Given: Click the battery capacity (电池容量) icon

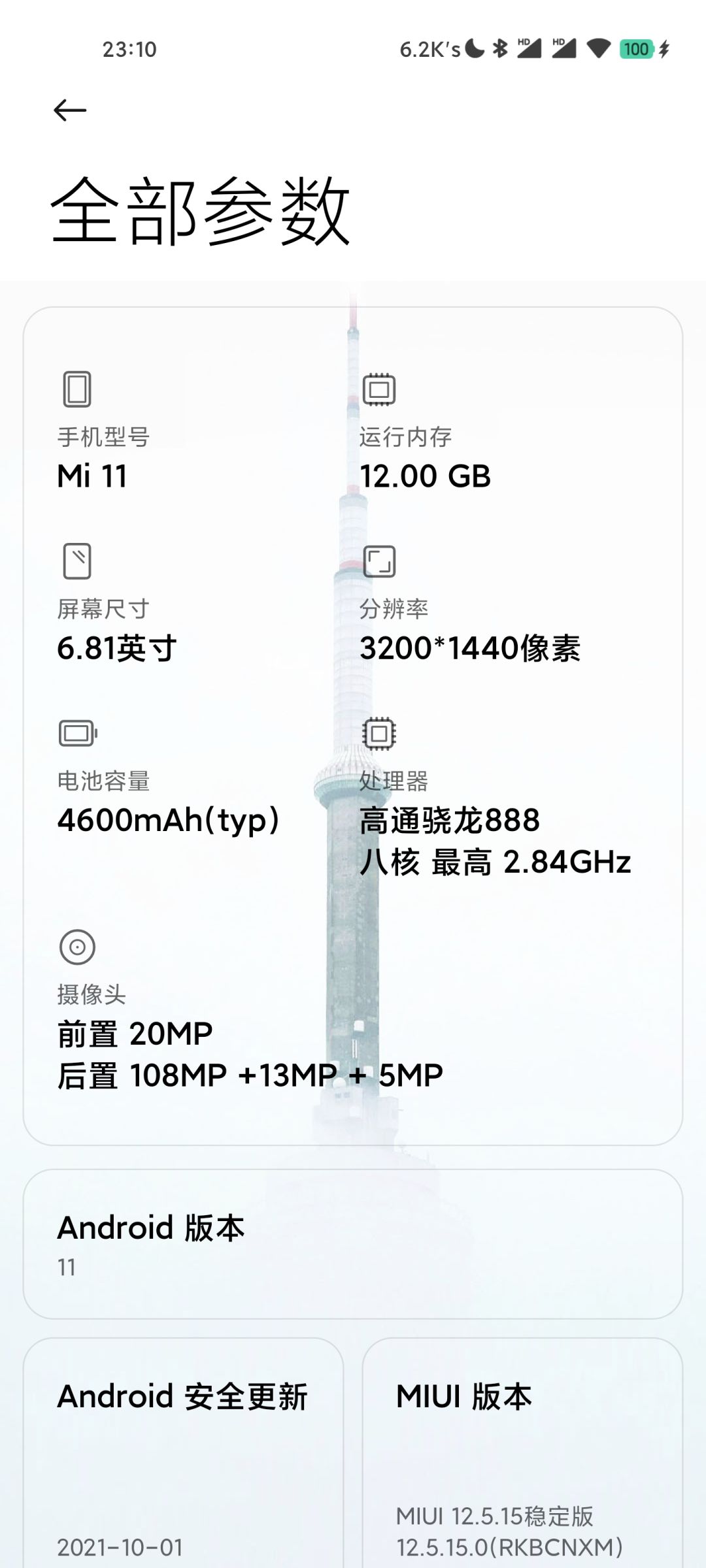Looking at the screenshot, I should (x=77, y=734).
